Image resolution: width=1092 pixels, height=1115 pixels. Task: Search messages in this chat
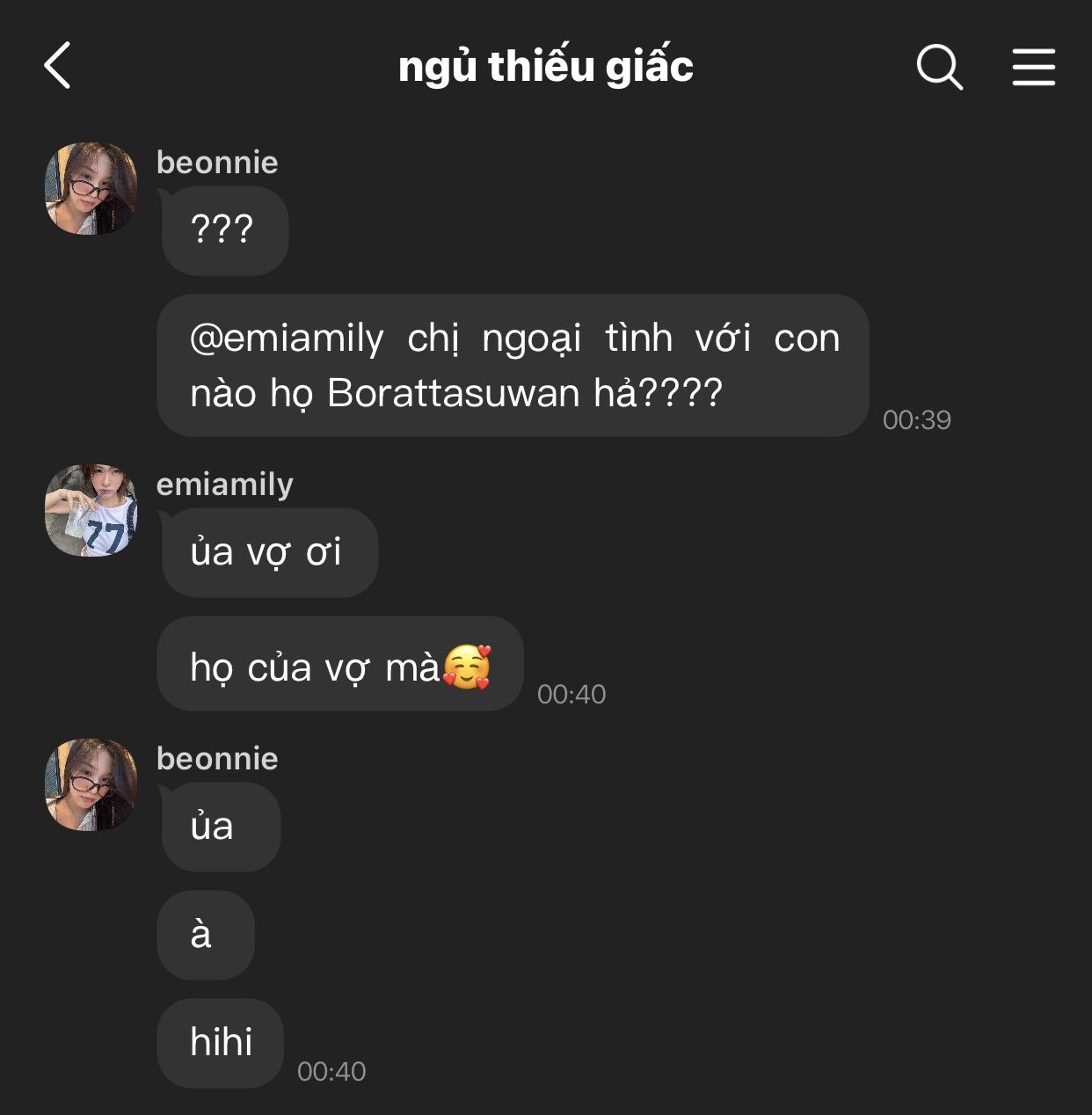pos(939,67)
